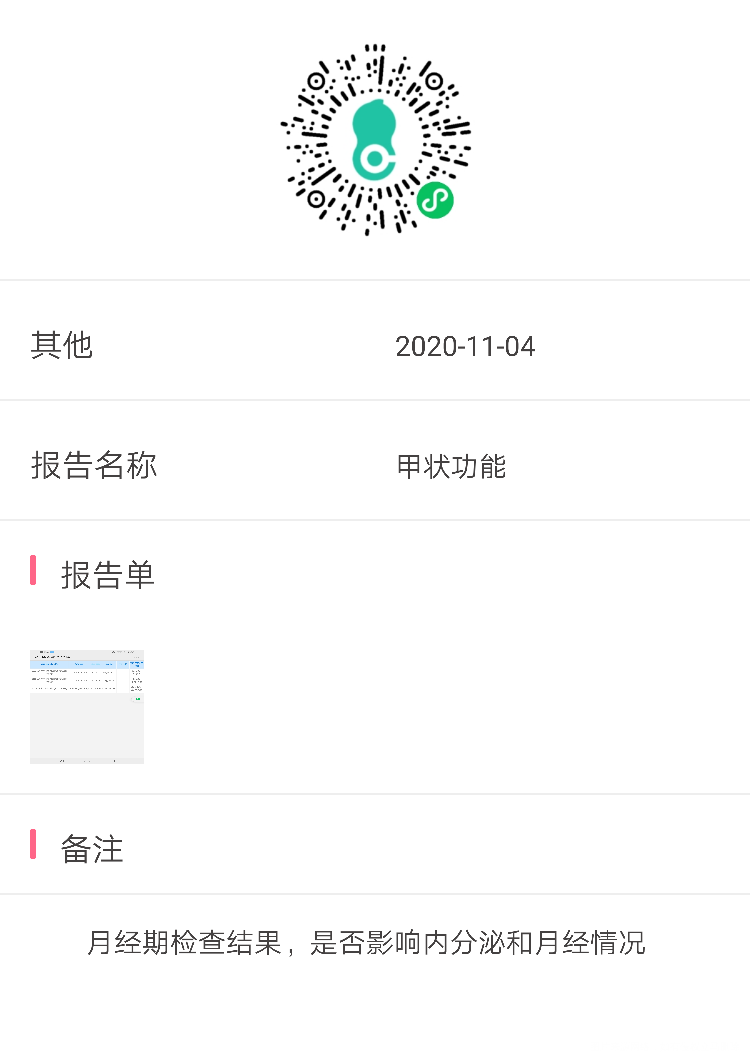
Task: Click the pink accent bar near 报告单
Action: (34, 572)
